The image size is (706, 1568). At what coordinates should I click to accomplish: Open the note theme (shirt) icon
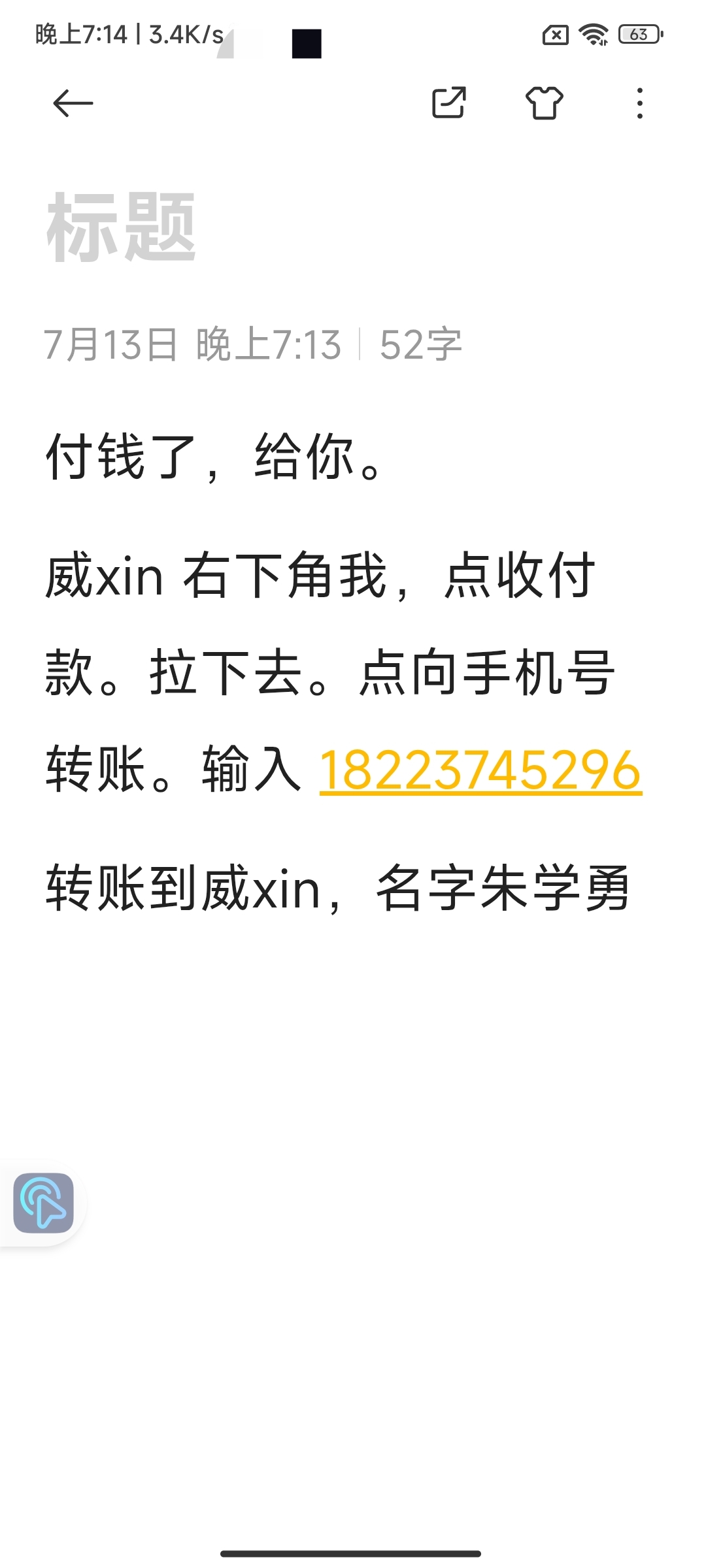coord(544,103)
